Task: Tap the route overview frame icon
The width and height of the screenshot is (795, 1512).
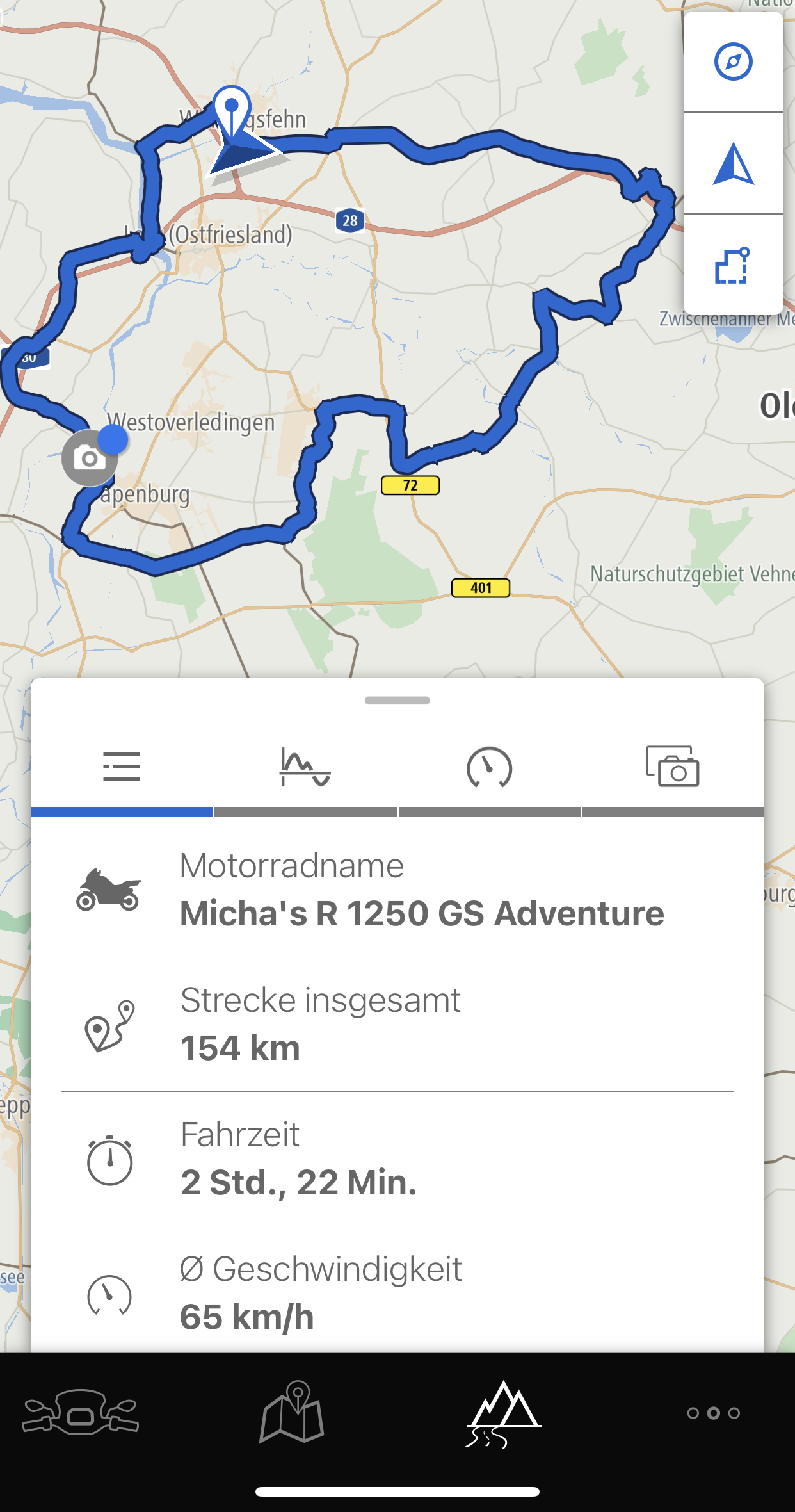Action: coord(733,265)
